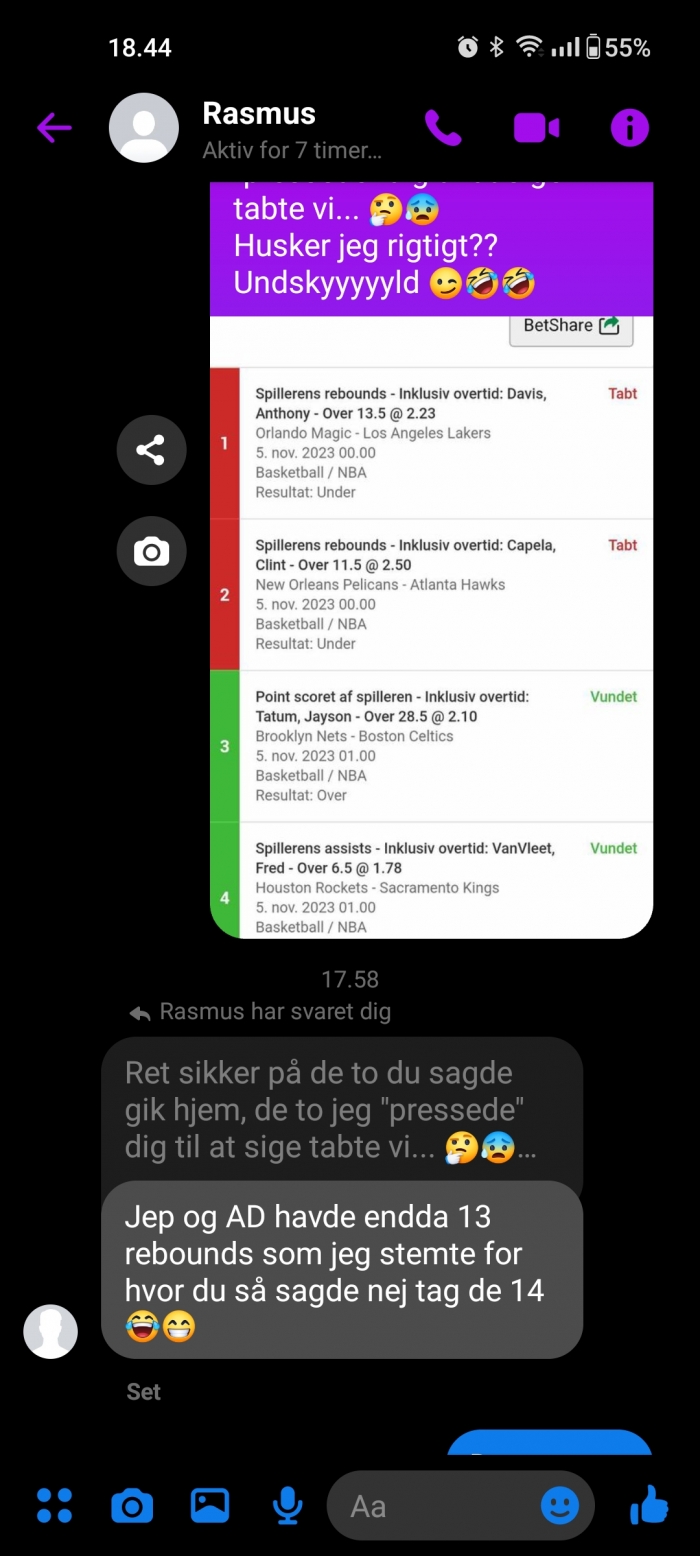Open Rasmus's profile from the header name

(x=259, y=113)
